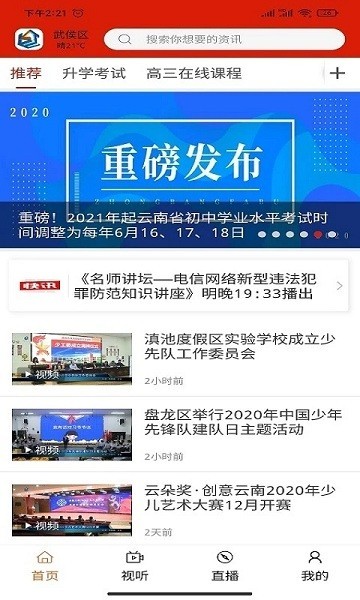
Task: Switch to the 升学考试 tab
Action: coord(94,73)
